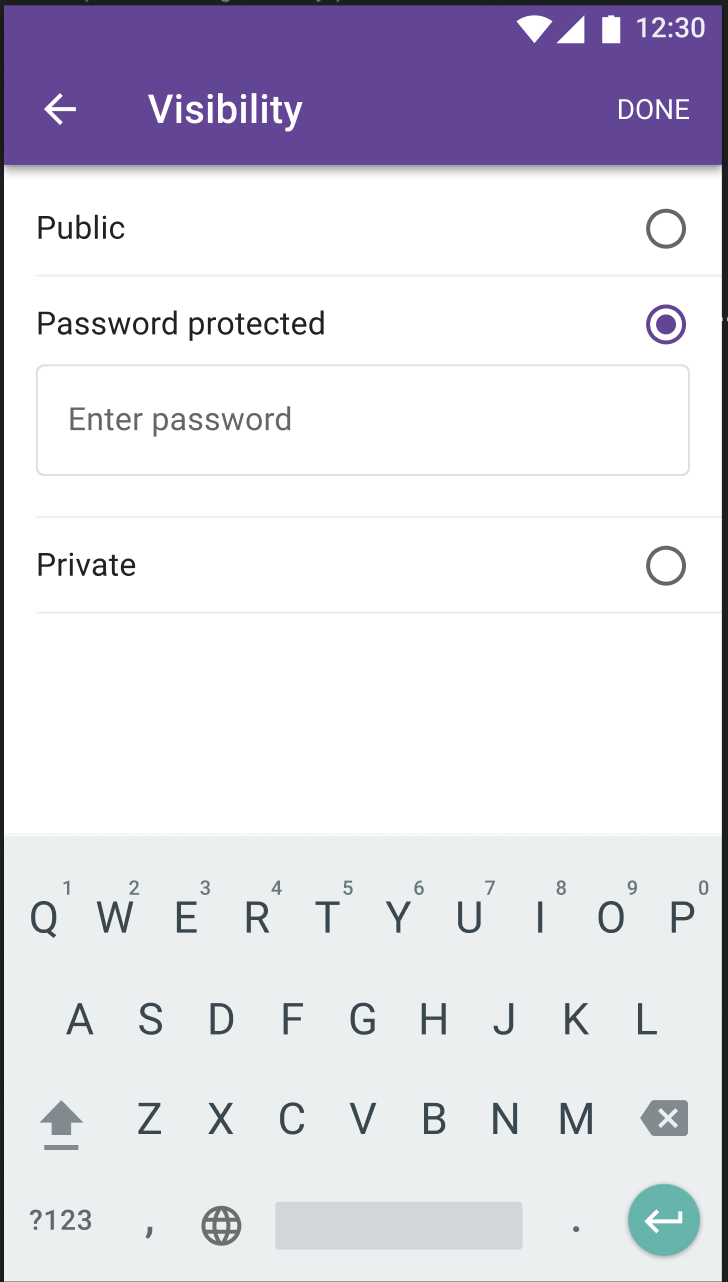Select the Public radio button
The image size is (728, 1282).
coord(665,228)
